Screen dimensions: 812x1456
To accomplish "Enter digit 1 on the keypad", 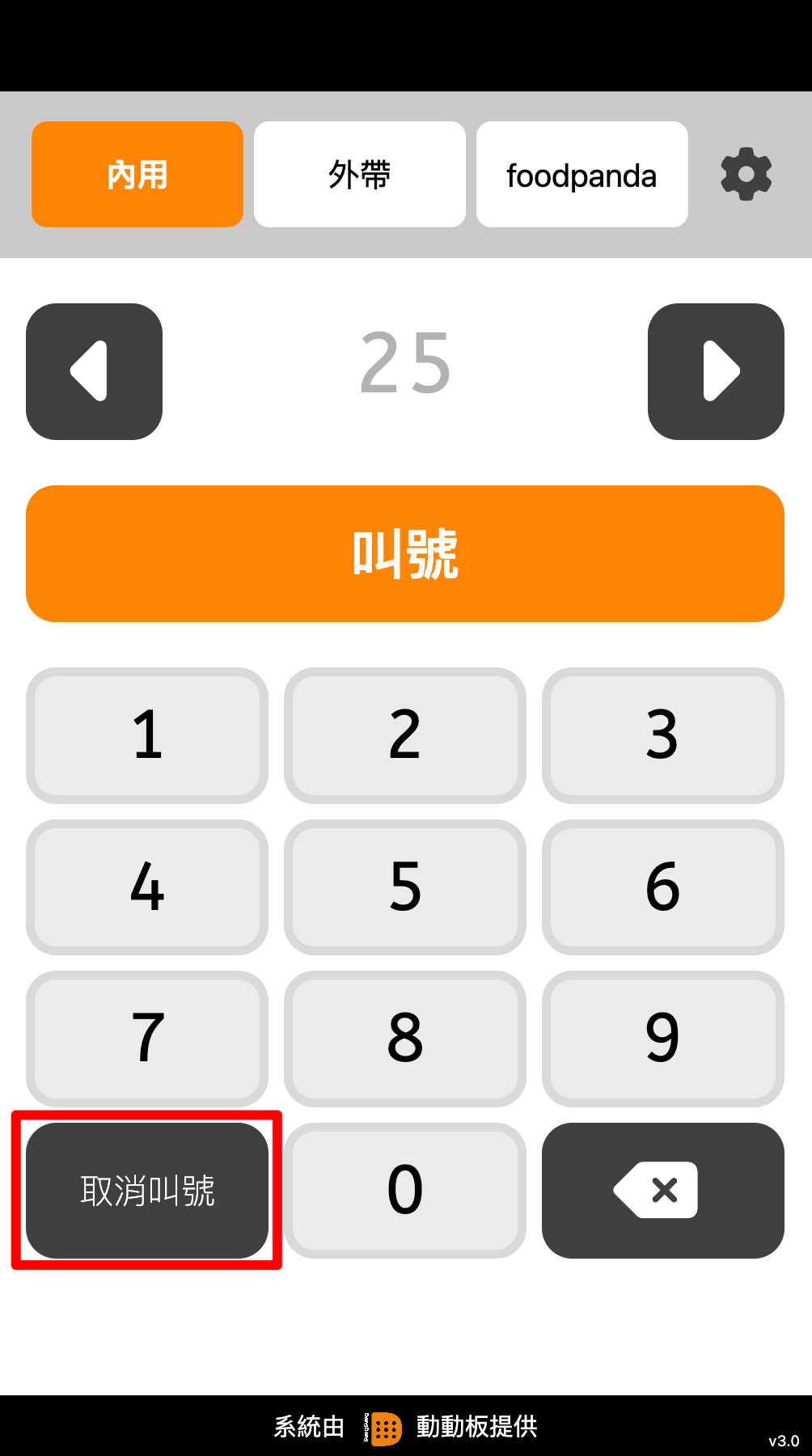I will [147, 735].
